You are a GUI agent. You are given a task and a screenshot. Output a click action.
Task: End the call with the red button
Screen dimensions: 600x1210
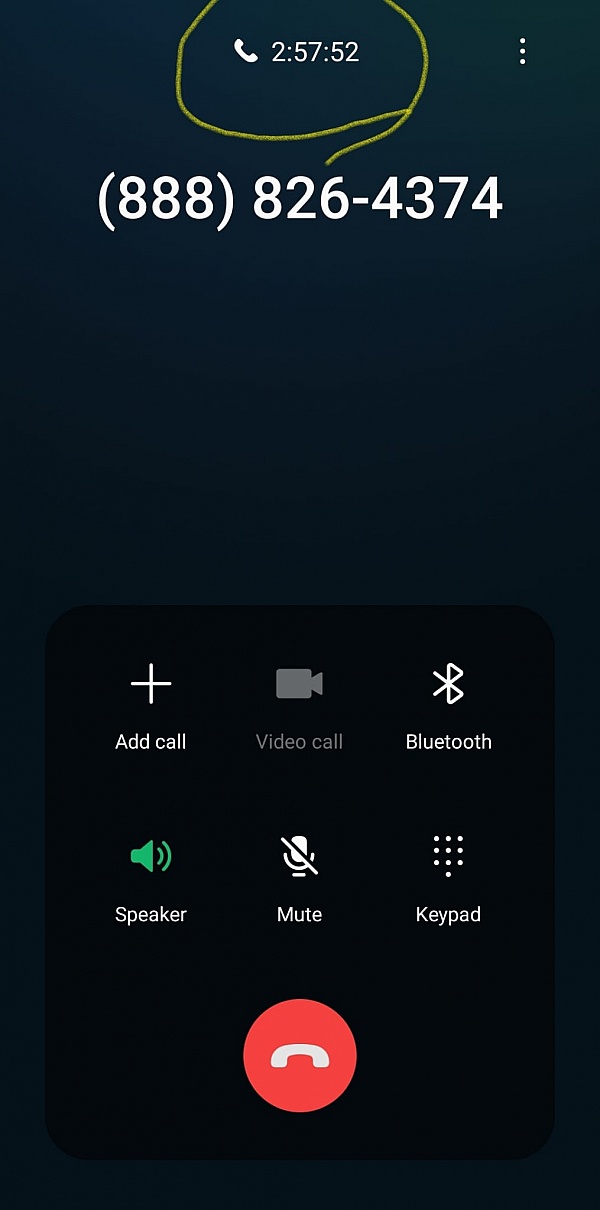300,1055
